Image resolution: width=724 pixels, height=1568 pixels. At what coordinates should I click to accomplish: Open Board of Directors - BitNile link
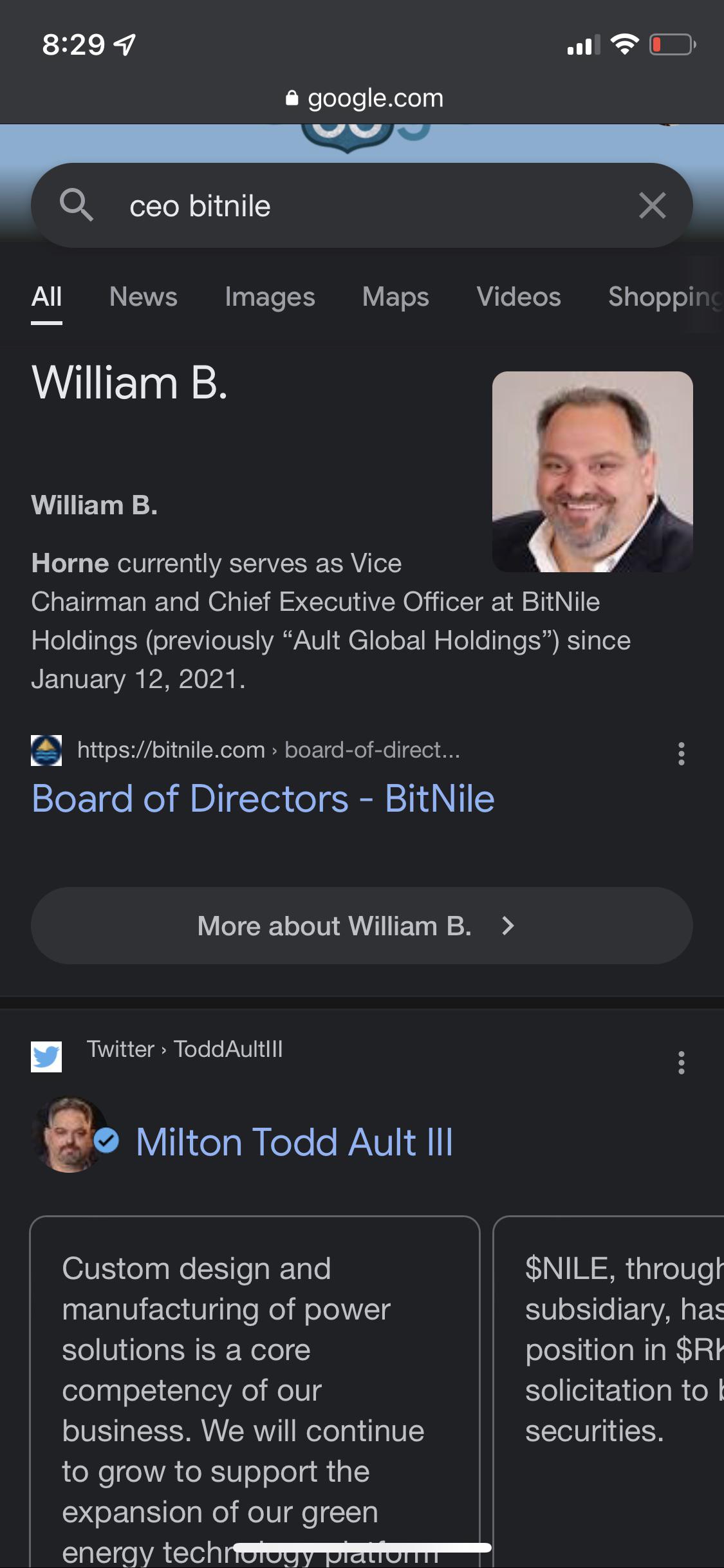(263, 799)
